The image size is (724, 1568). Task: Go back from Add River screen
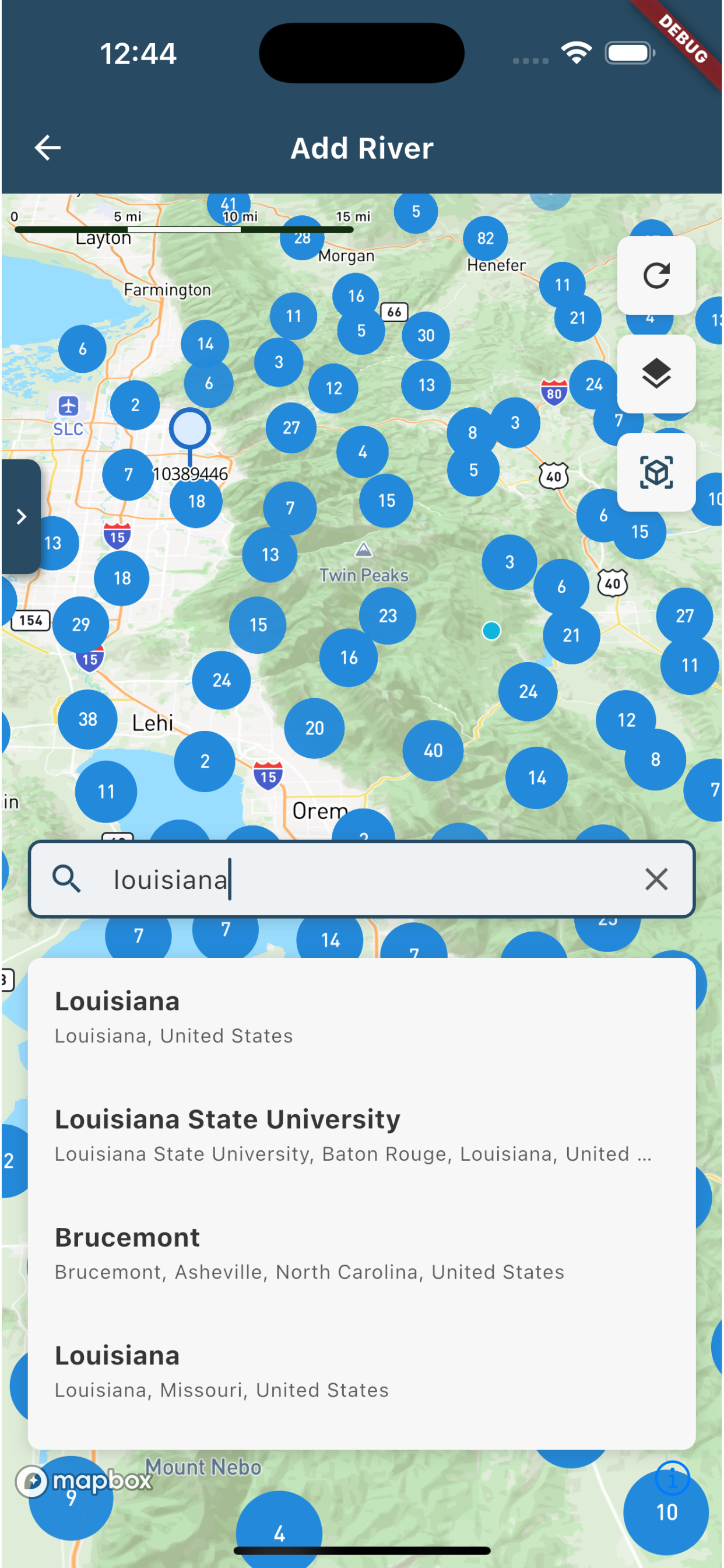click(47, 148)
